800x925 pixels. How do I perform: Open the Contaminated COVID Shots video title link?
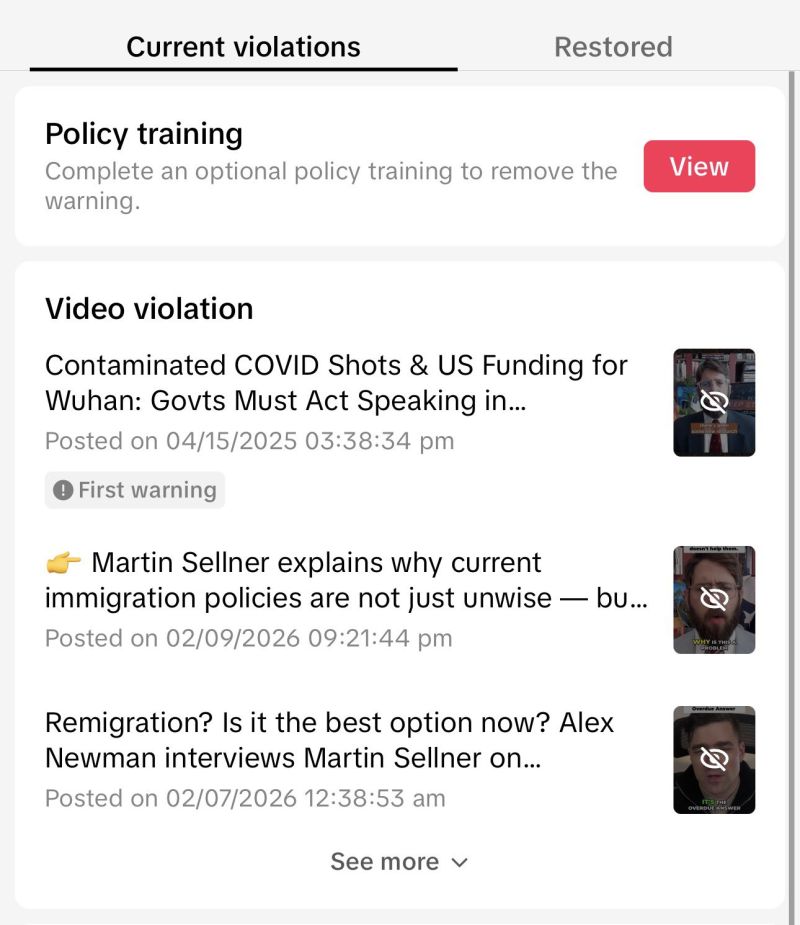[x=336, y=384]
